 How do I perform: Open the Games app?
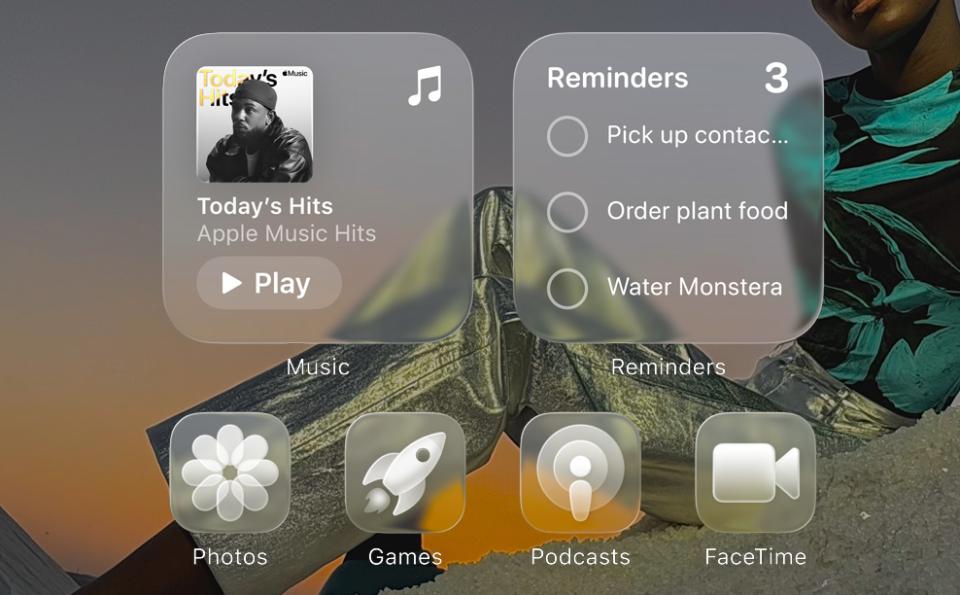[404, 472]
